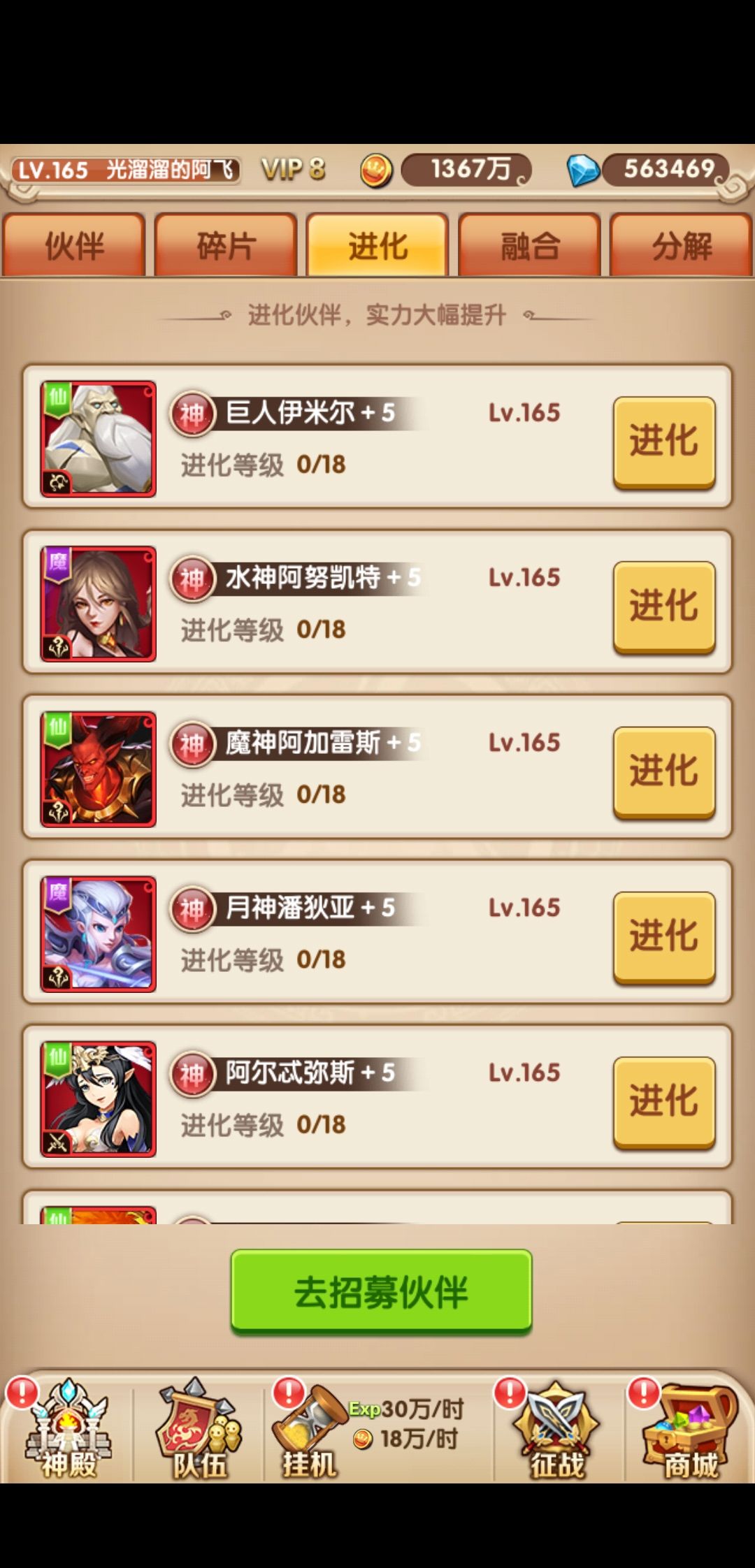755x1568 pixels.
Task: Switch to the 融合 (Fusion) tab
Action: (x=528, y=246)
